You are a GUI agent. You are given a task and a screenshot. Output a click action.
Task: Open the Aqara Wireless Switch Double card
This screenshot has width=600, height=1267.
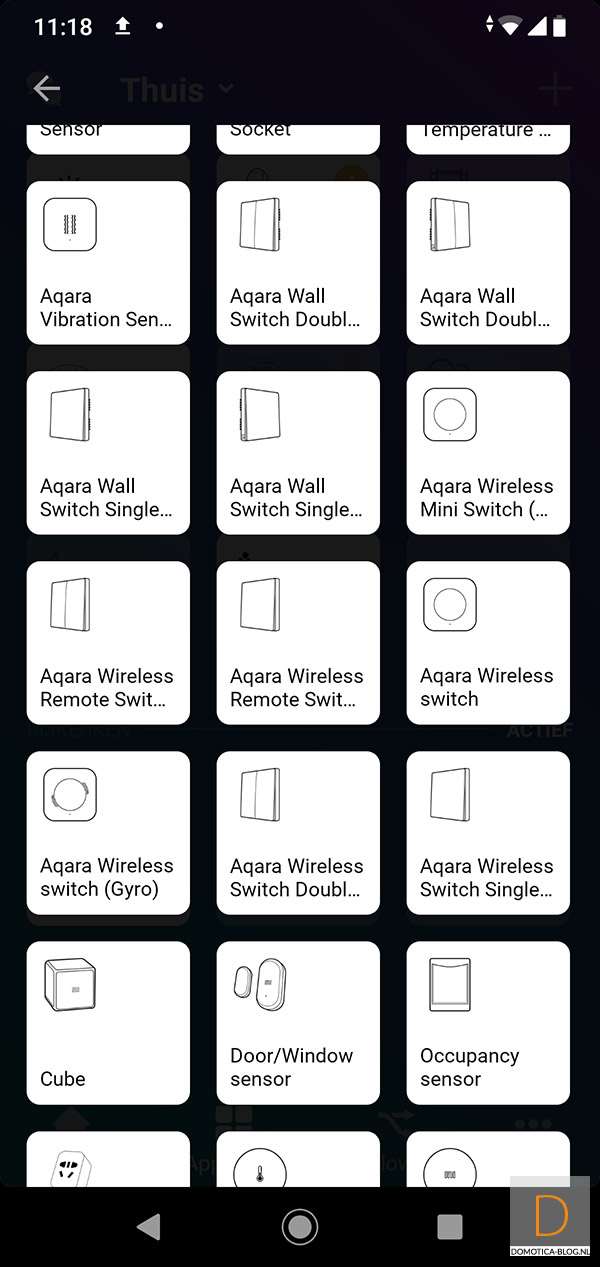click(298, 832)
